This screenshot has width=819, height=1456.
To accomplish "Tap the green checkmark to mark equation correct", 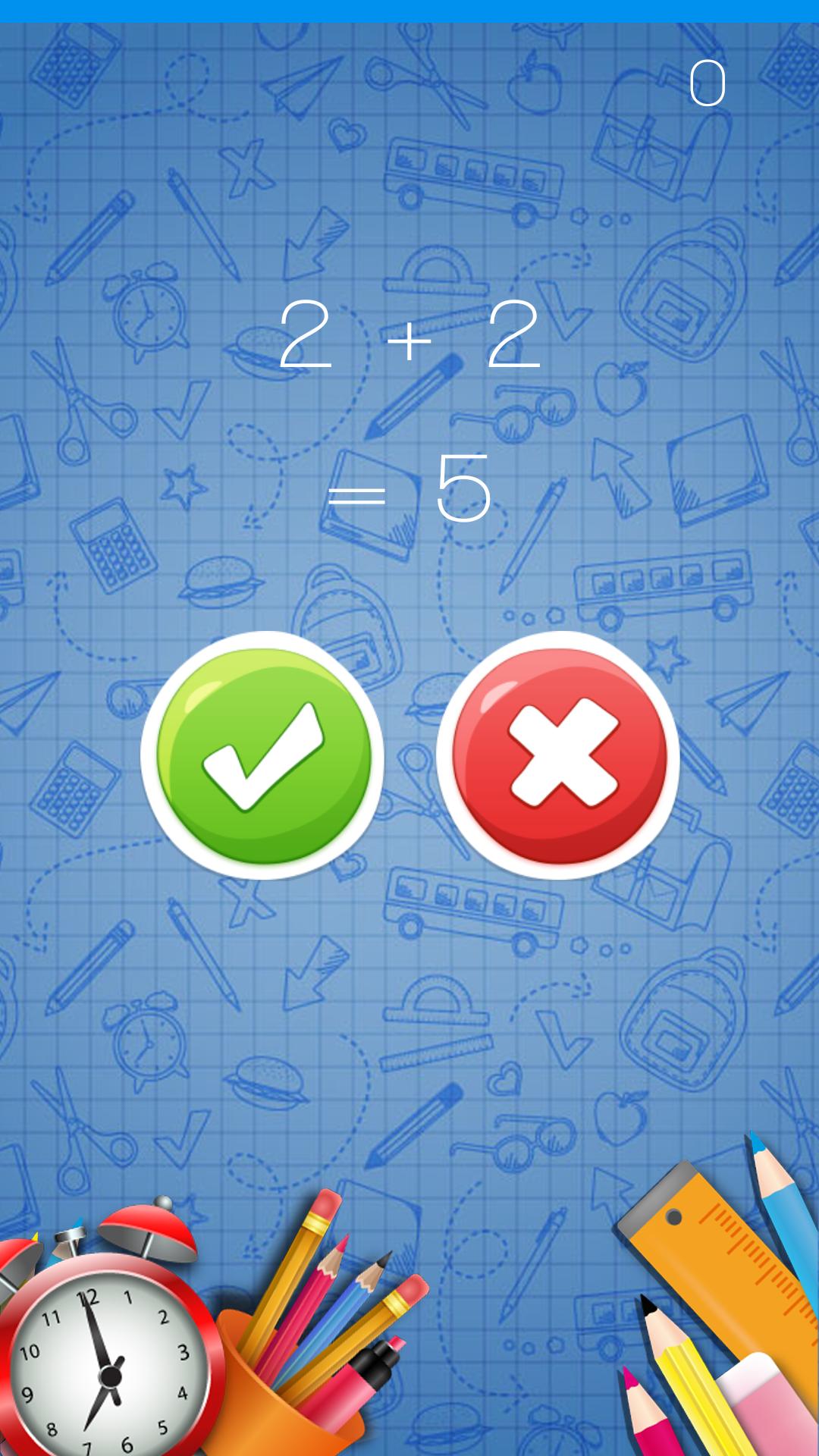I will point(263,755).
